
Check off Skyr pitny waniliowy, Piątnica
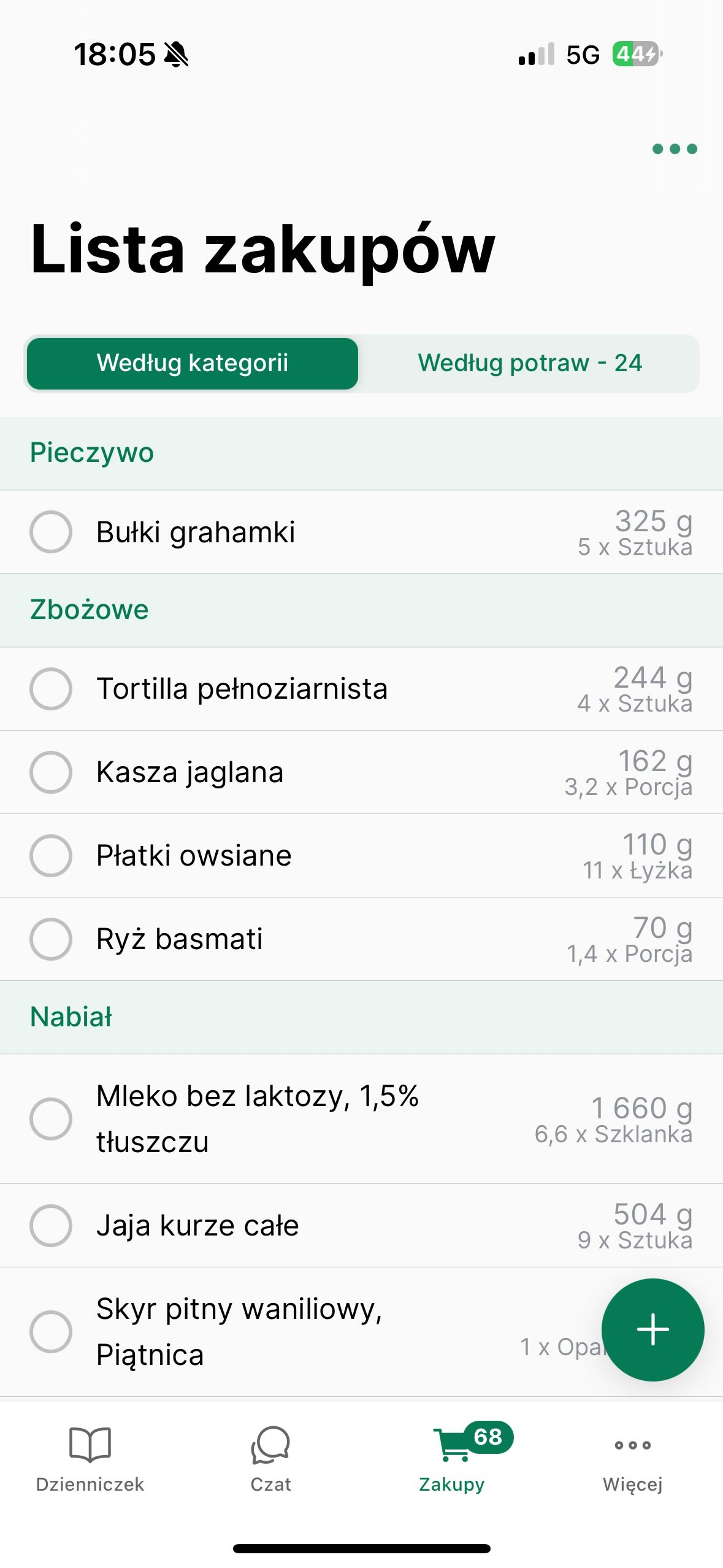coord(51,1332)
